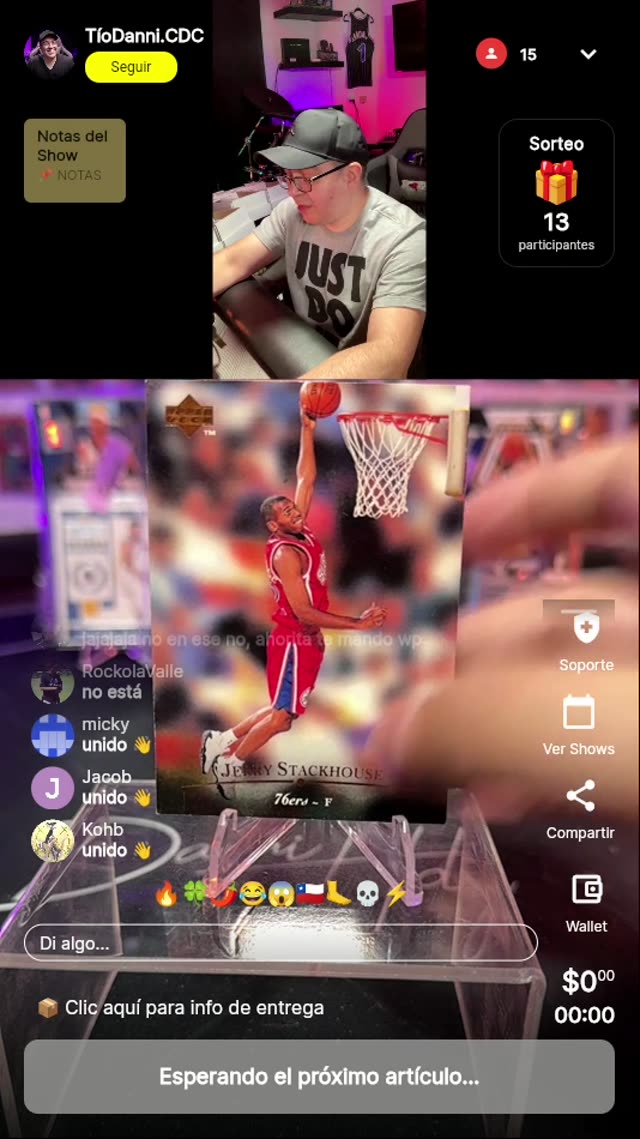Image resolution: width=640 pixels, height=1139 pixels.
Task: Follow TíoDanni.CDC with the Seguir button
Action: tap(131, 67)
